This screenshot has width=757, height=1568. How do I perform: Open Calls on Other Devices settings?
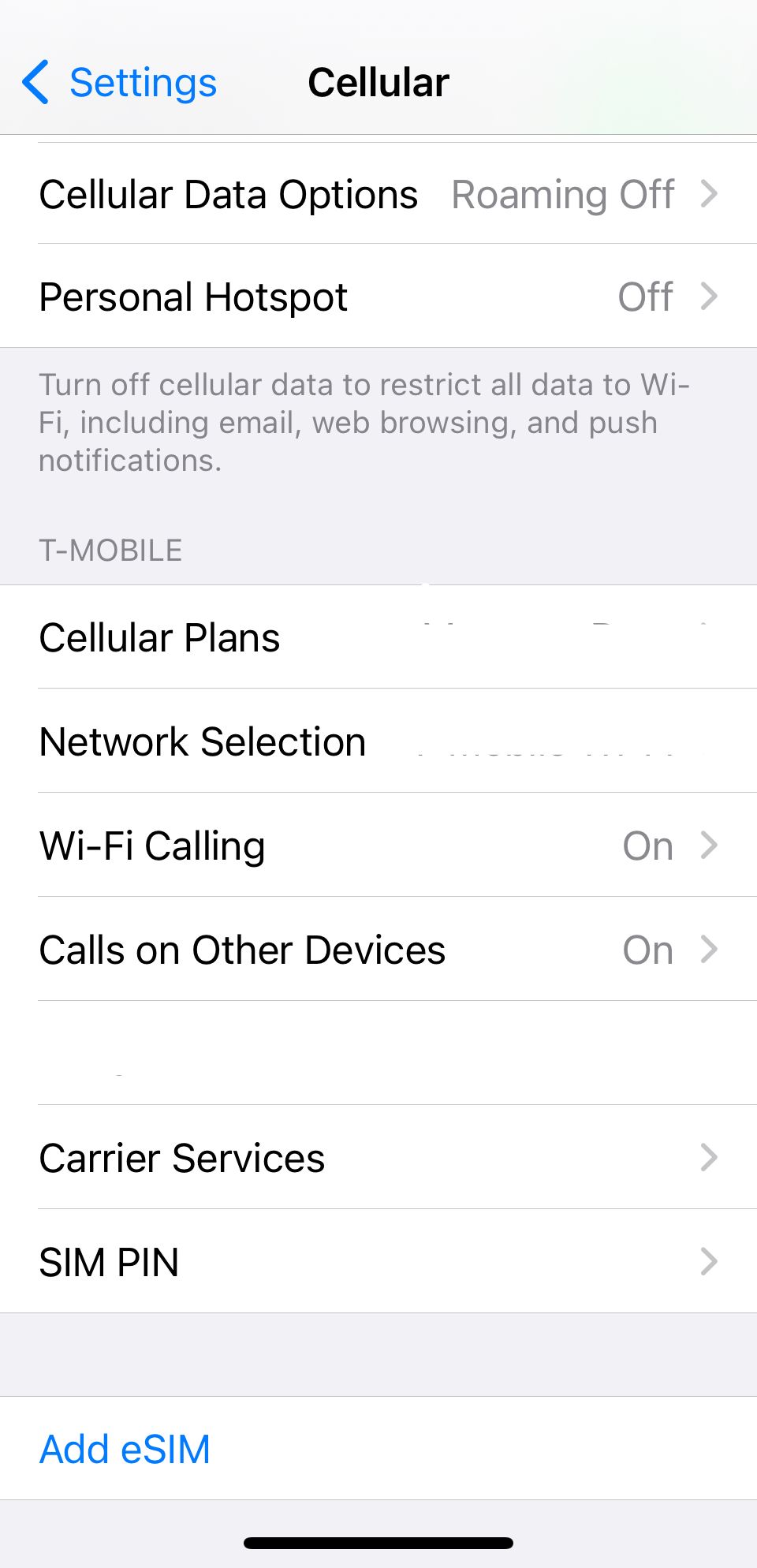pos(242,950)
